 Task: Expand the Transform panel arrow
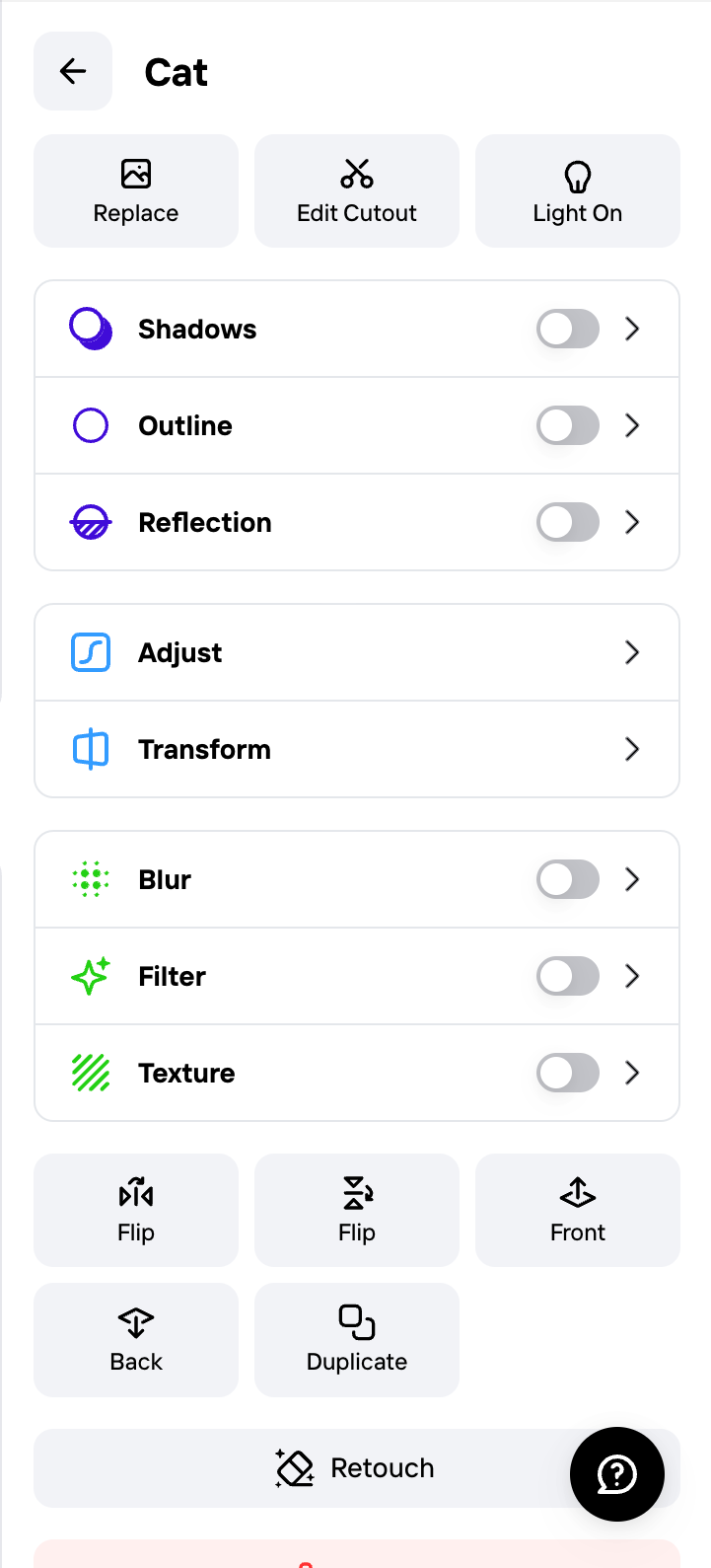pos(632,749)
